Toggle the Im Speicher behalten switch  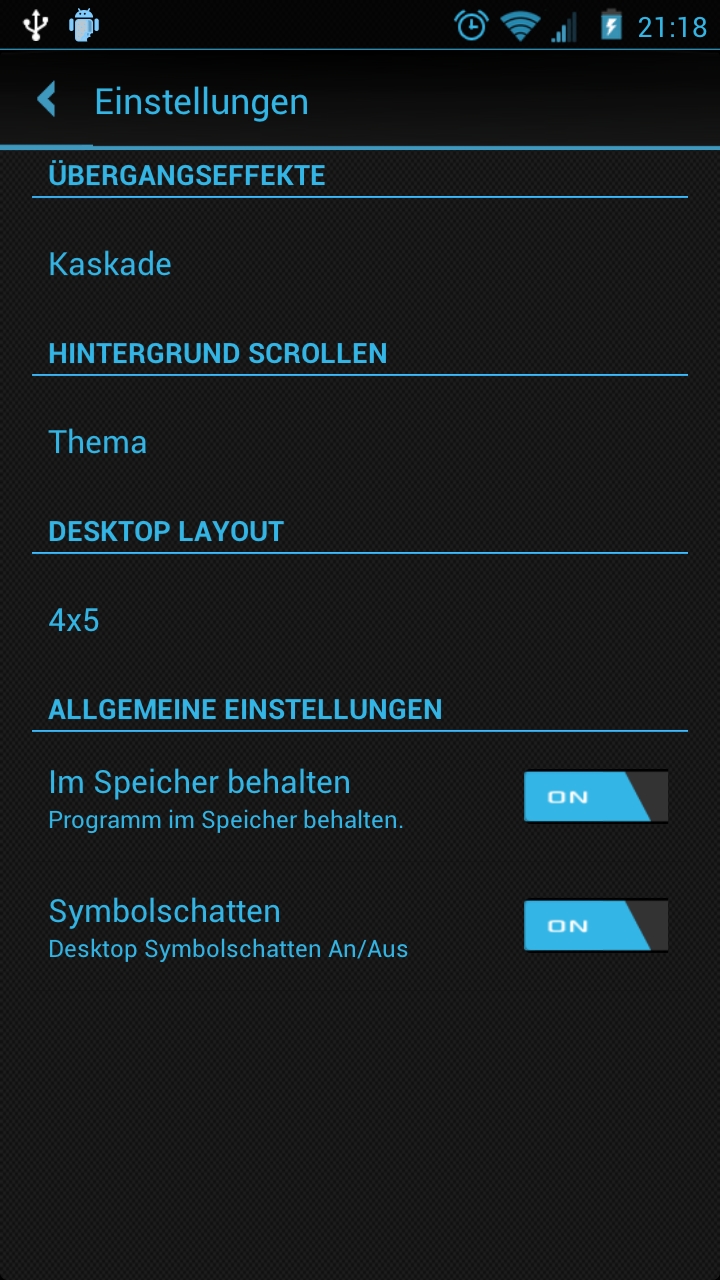[x=596, y=797]
